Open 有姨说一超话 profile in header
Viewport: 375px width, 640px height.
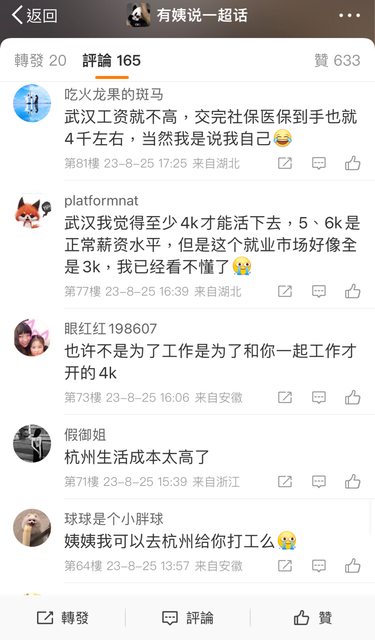click(187, 16)
